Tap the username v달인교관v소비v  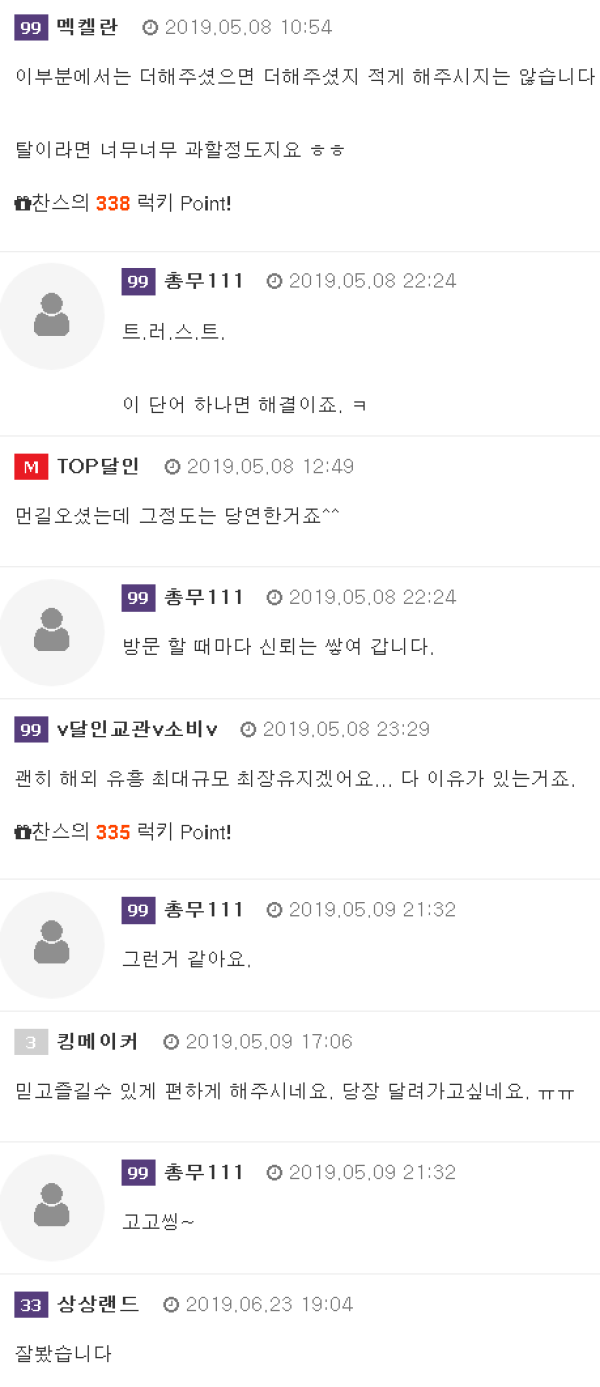[x=137, y=729]
